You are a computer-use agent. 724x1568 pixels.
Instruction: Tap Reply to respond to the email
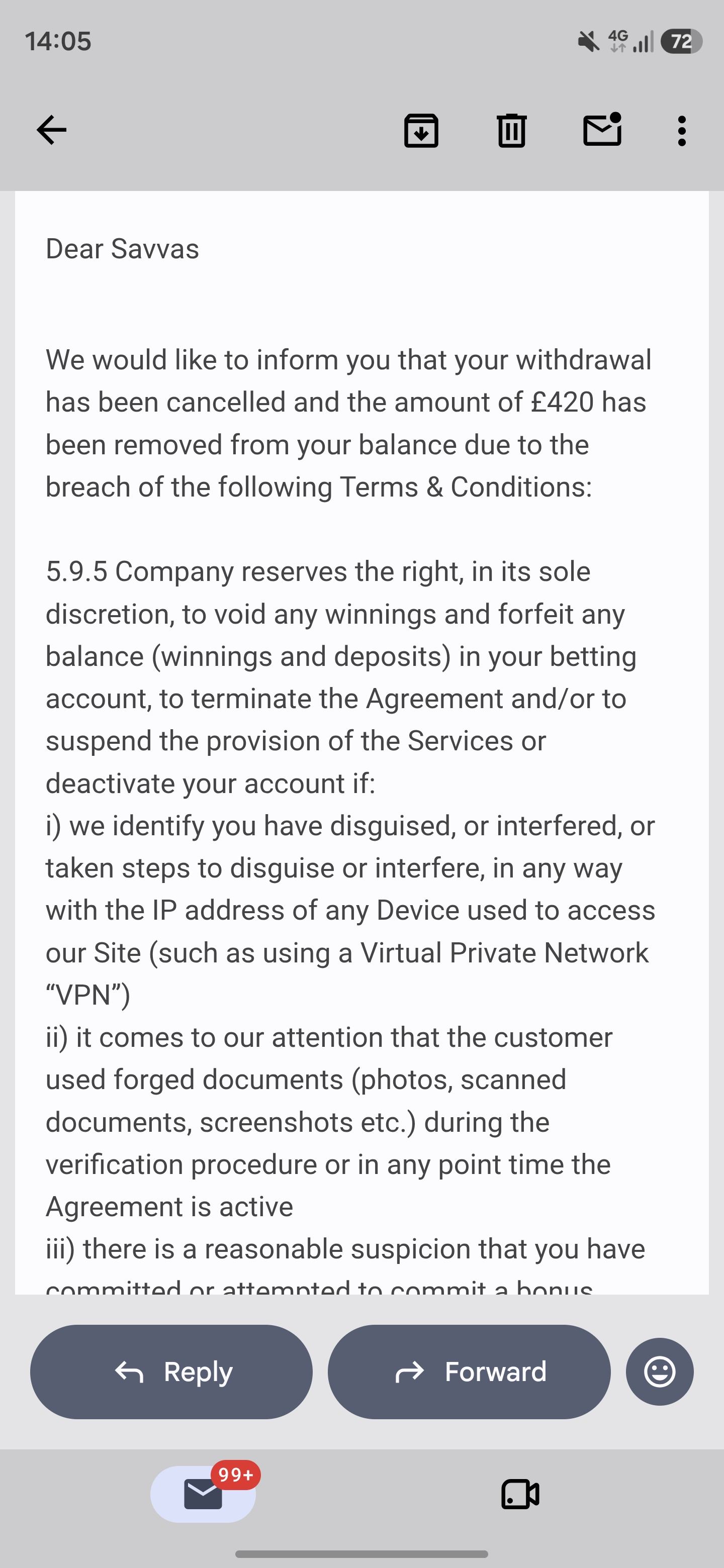(x=171, y=1371)
